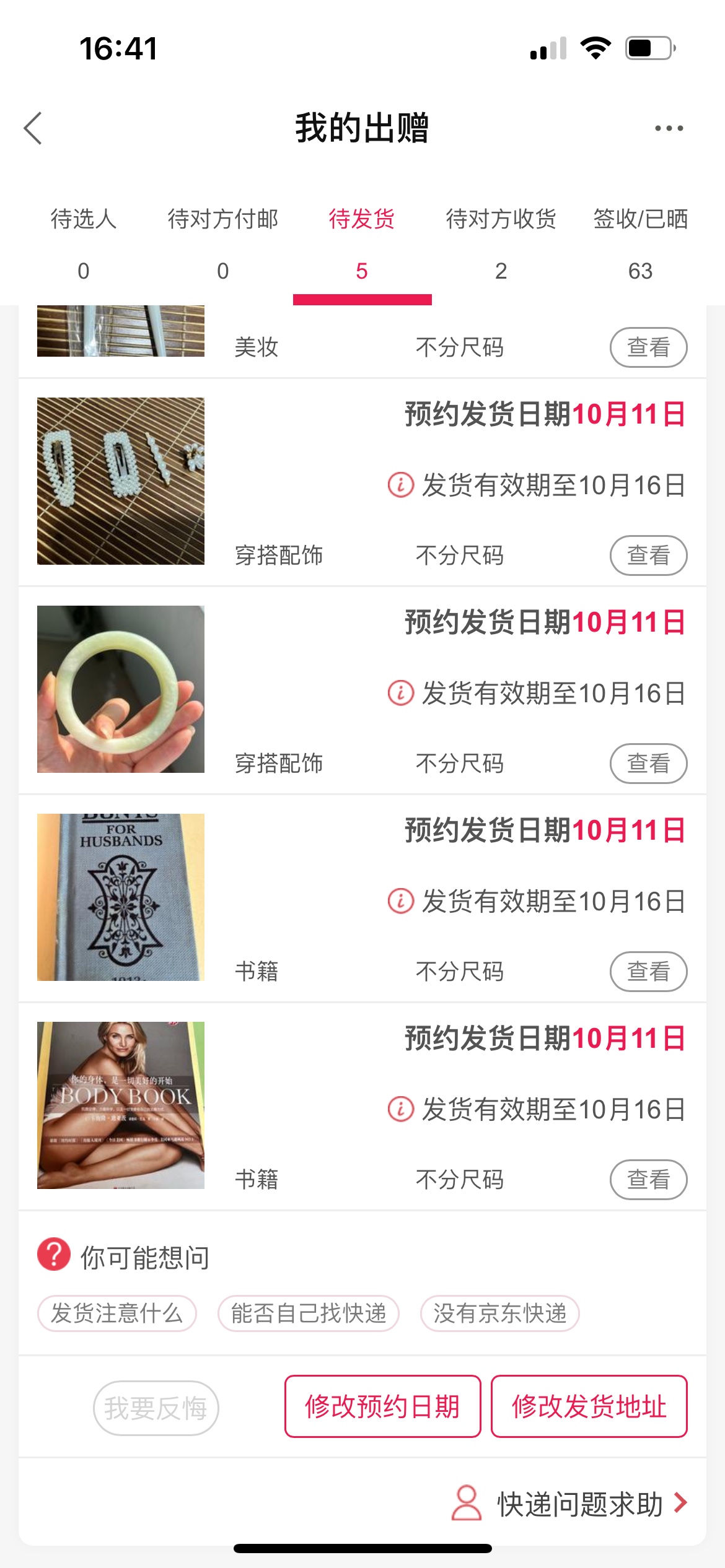Select the 发货注意什么 question chip
Screen dimensions: 725x1568
(117, 1313)
